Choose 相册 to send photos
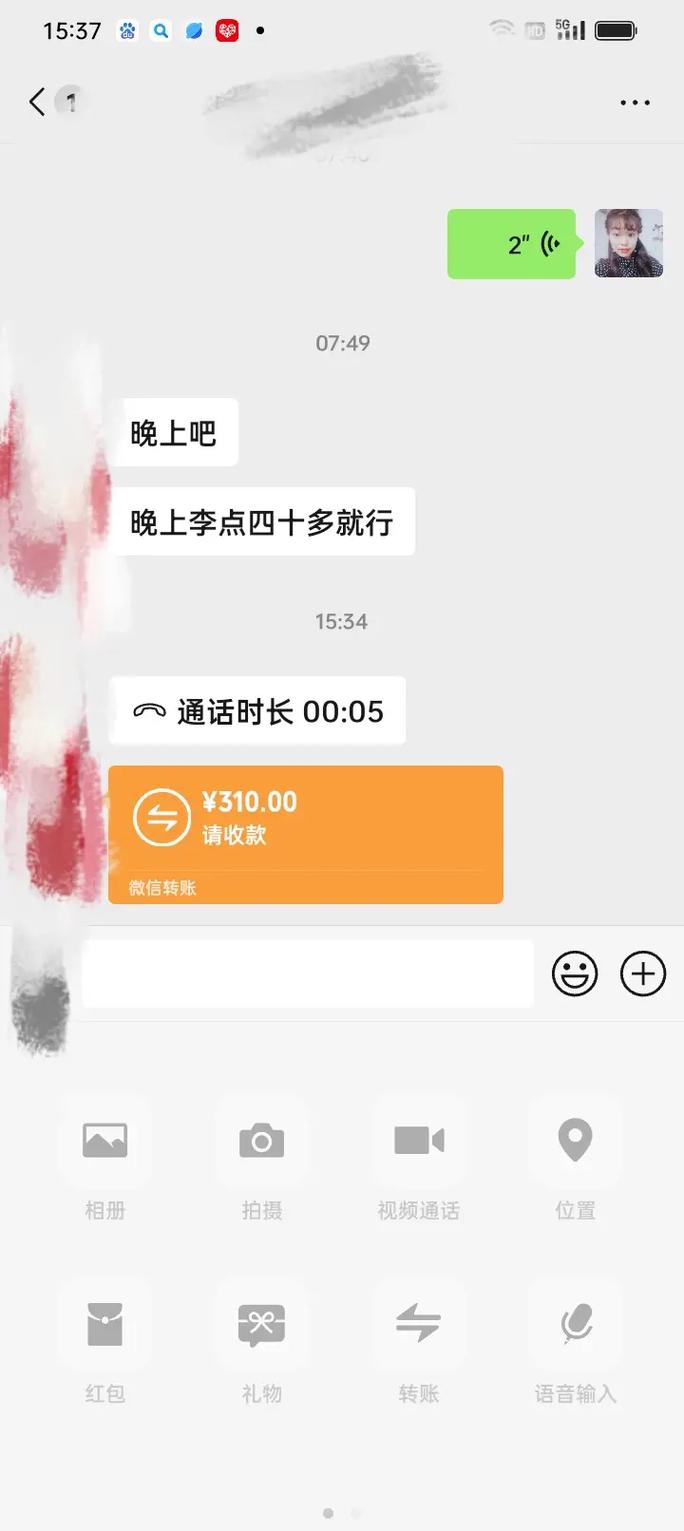This screenshot has width=684, height=1531. tap(105, 1141)
